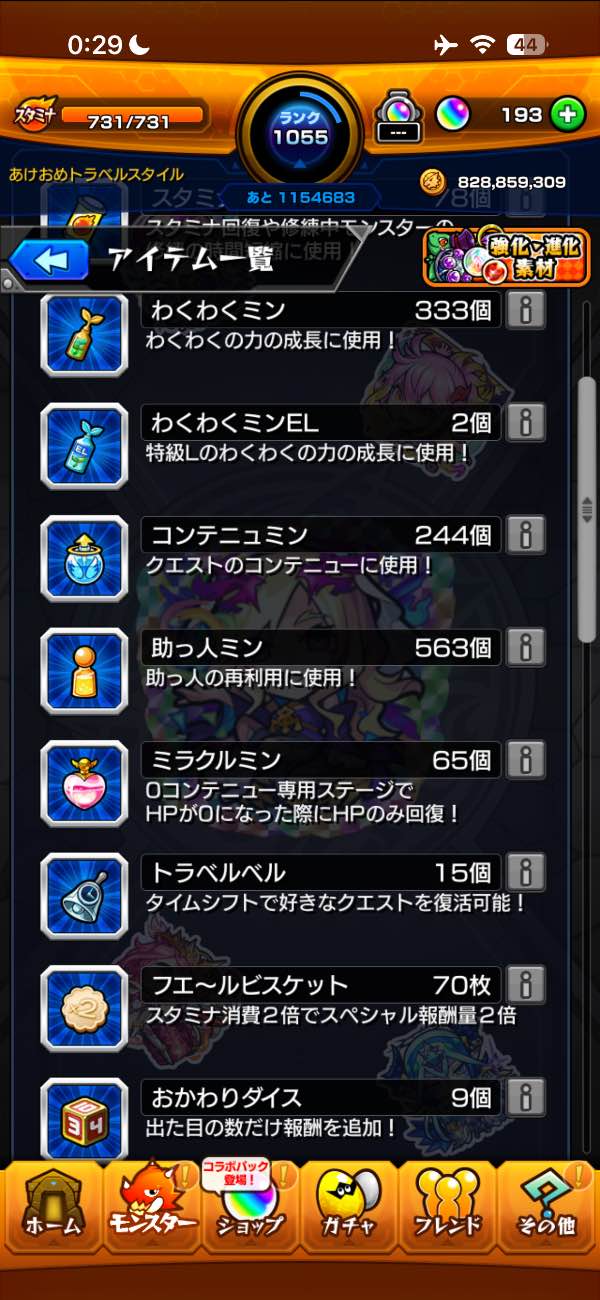600x1300 pixels.
Task: Show info for フエールビスケット
Action: [526, 984]
